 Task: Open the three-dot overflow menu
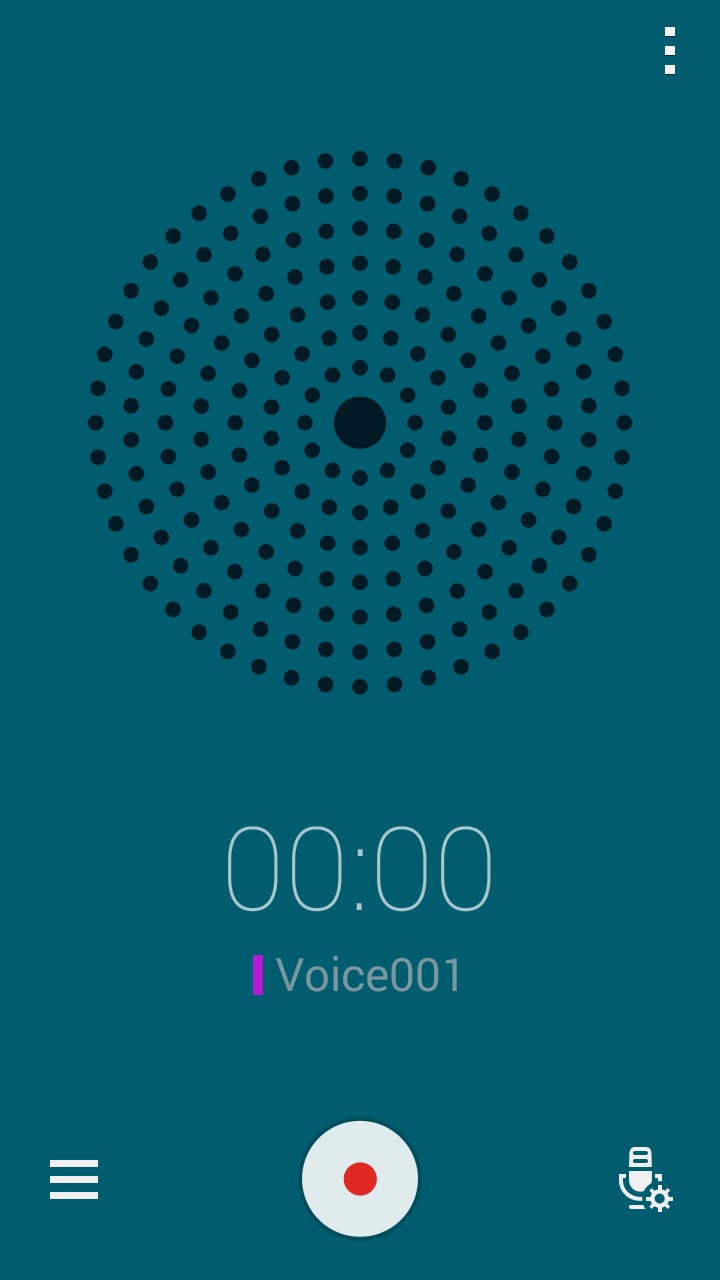[x=670, y=50]
